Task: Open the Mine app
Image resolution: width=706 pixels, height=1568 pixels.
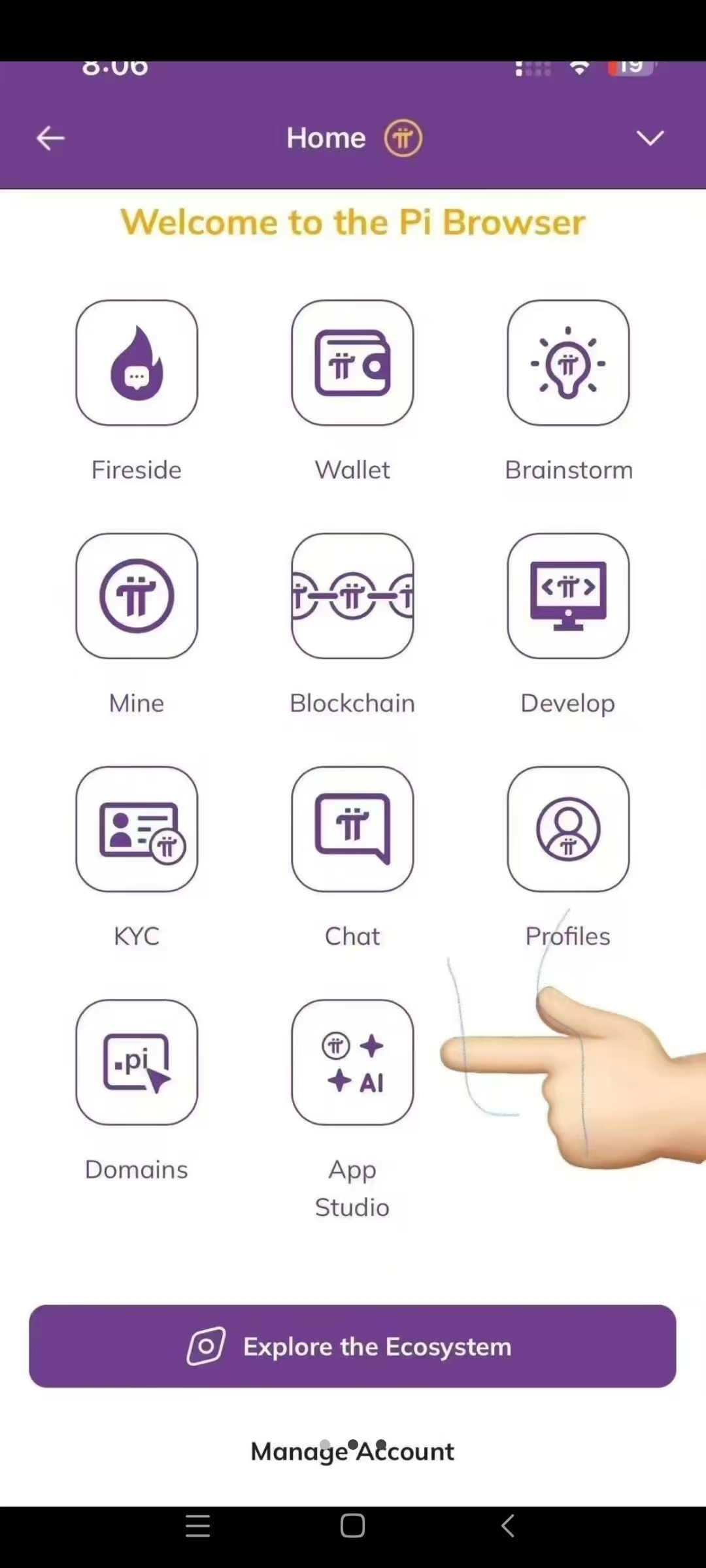Action: (x=137, y=596)
